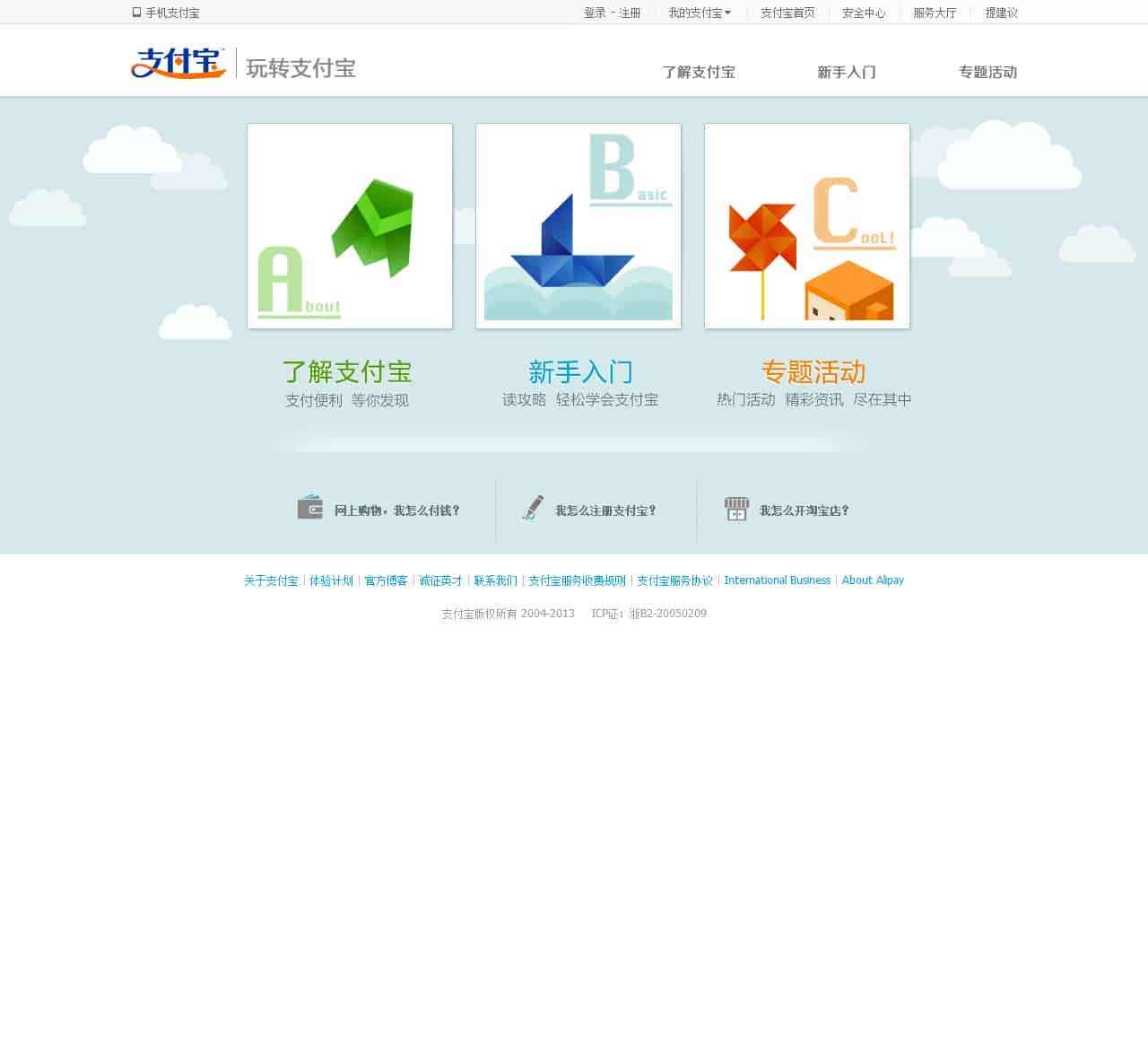Open 关于支付宝 footer link

coord(271,580)
